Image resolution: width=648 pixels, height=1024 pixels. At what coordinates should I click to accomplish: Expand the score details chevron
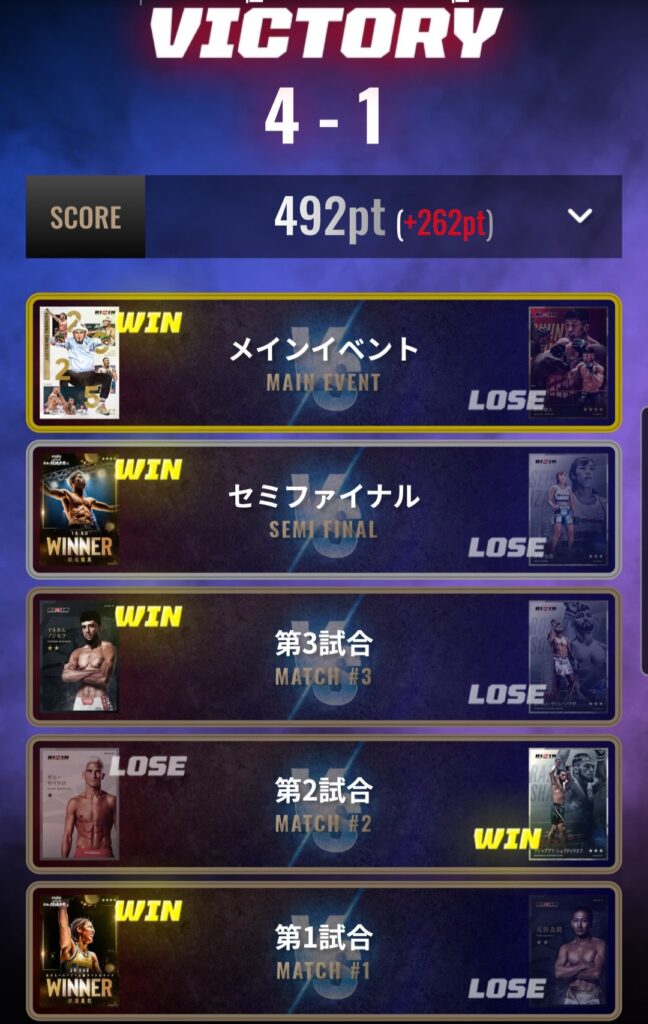580,216
